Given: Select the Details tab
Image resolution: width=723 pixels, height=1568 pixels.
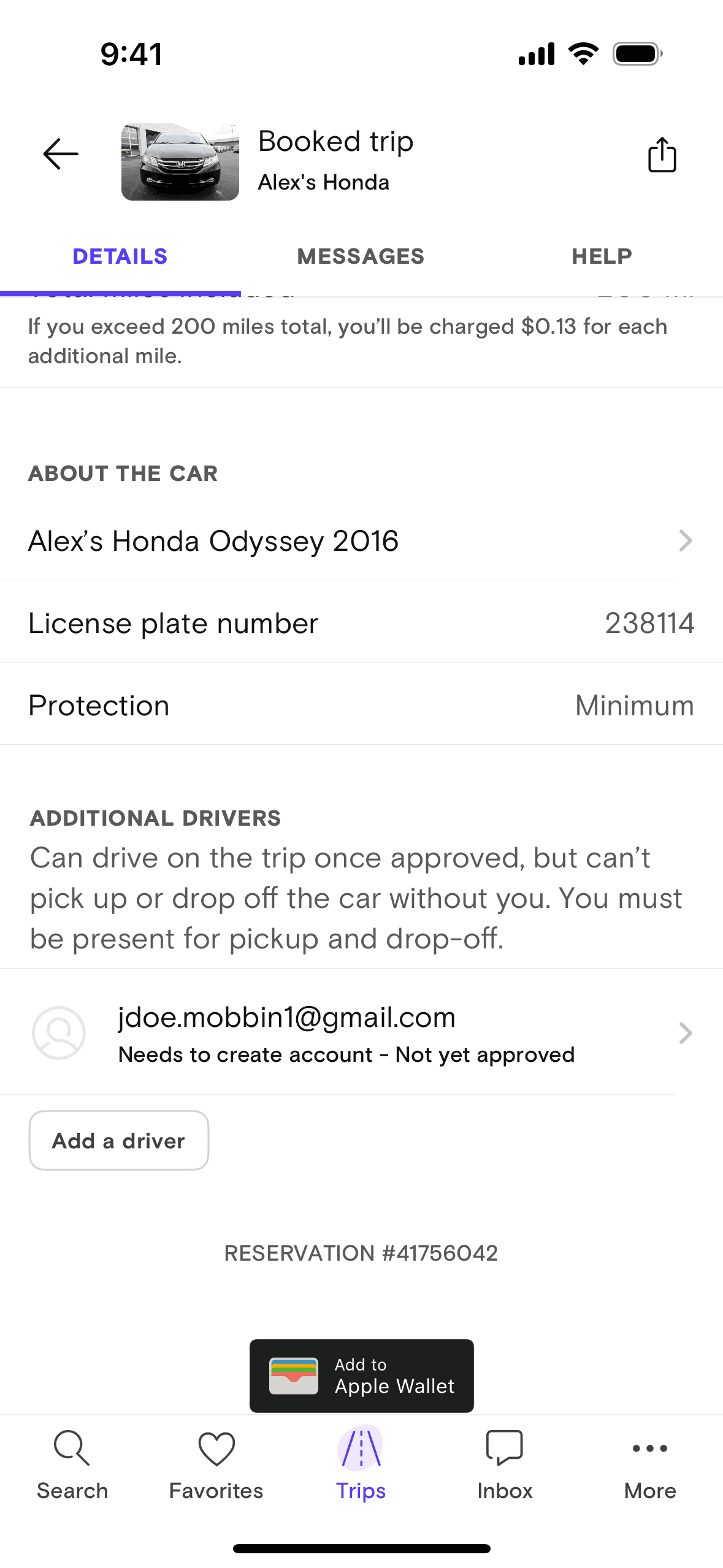Looking at the screenshot, I should pos(120,256).
